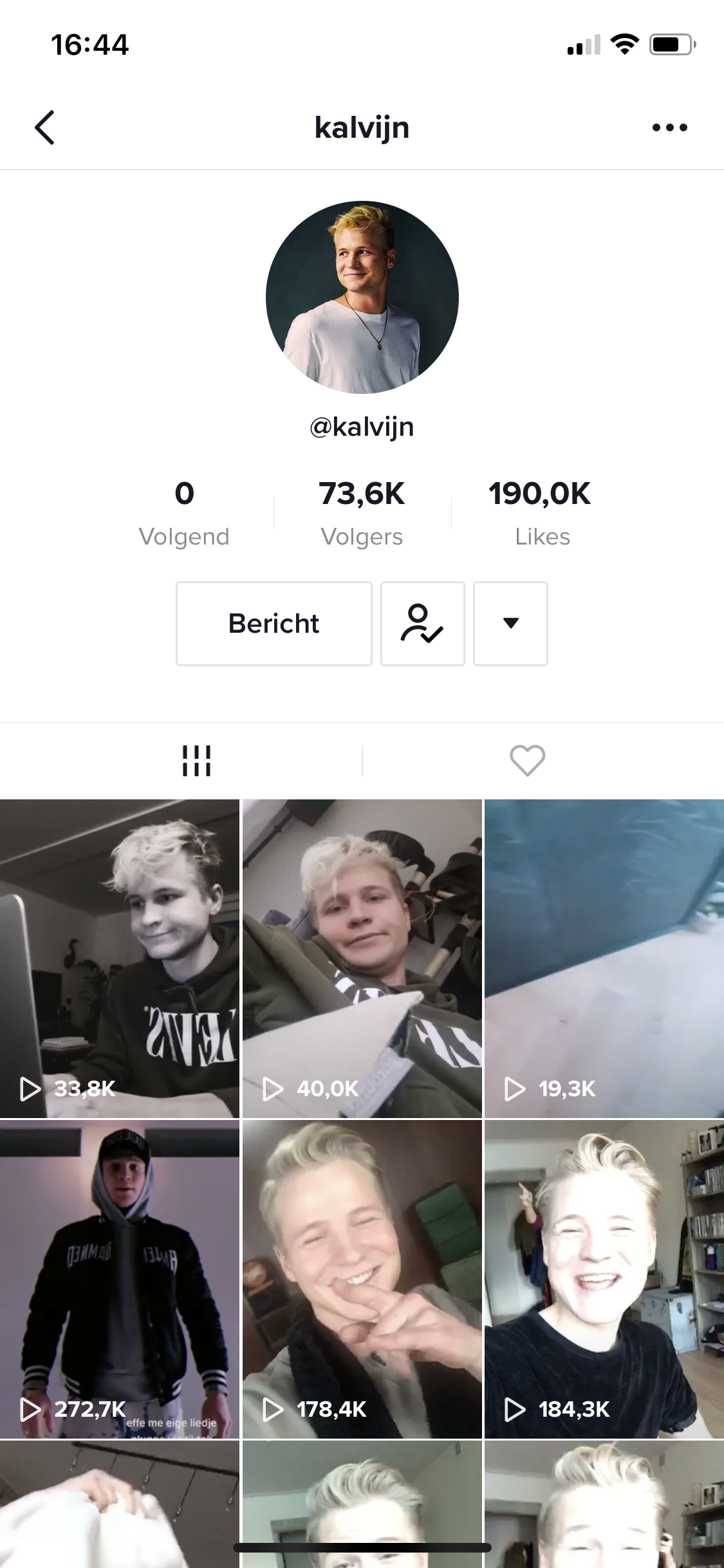Tap the Bericht button to message kalvijn
724x1568 pixels.
click(x=274, y=624)
